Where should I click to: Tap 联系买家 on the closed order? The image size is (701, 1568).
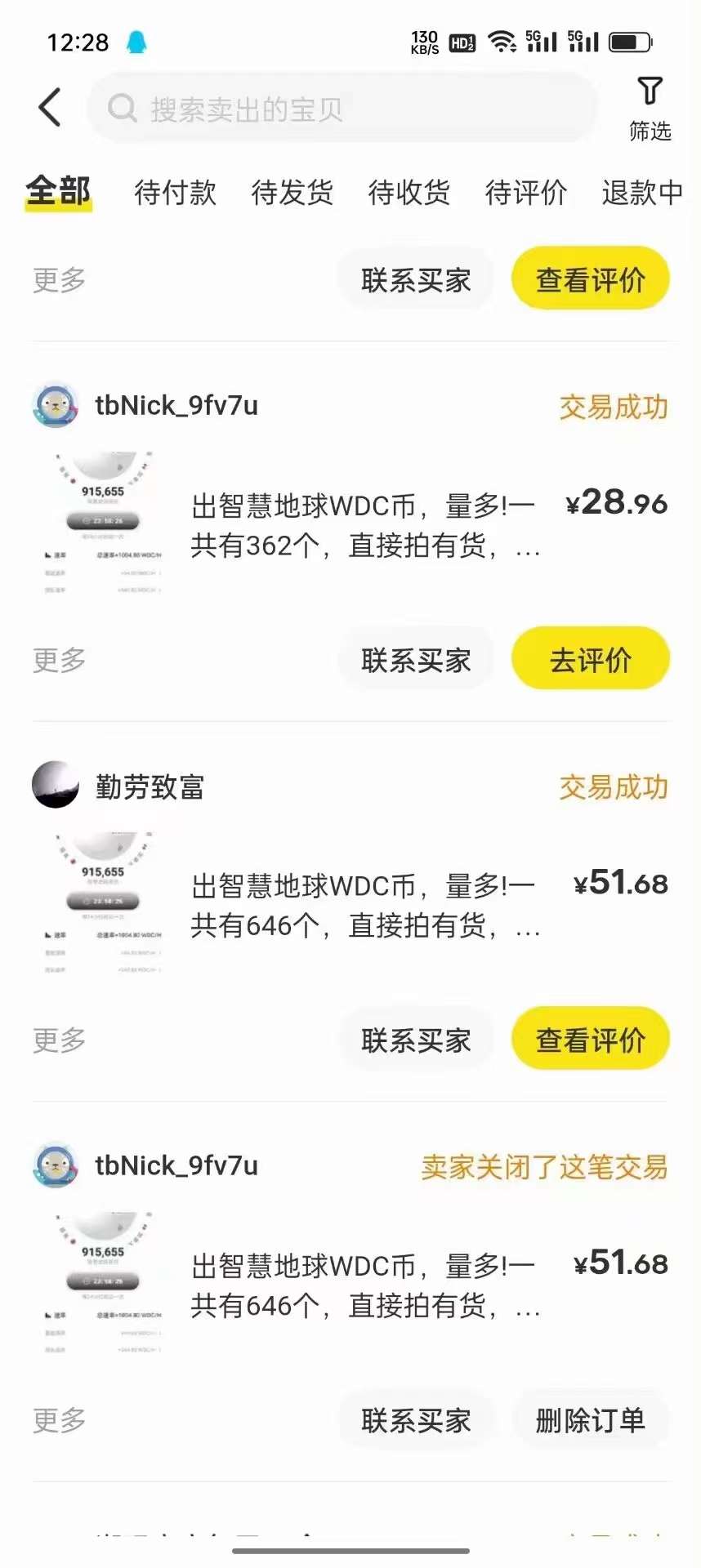(x=416, y=1420)
